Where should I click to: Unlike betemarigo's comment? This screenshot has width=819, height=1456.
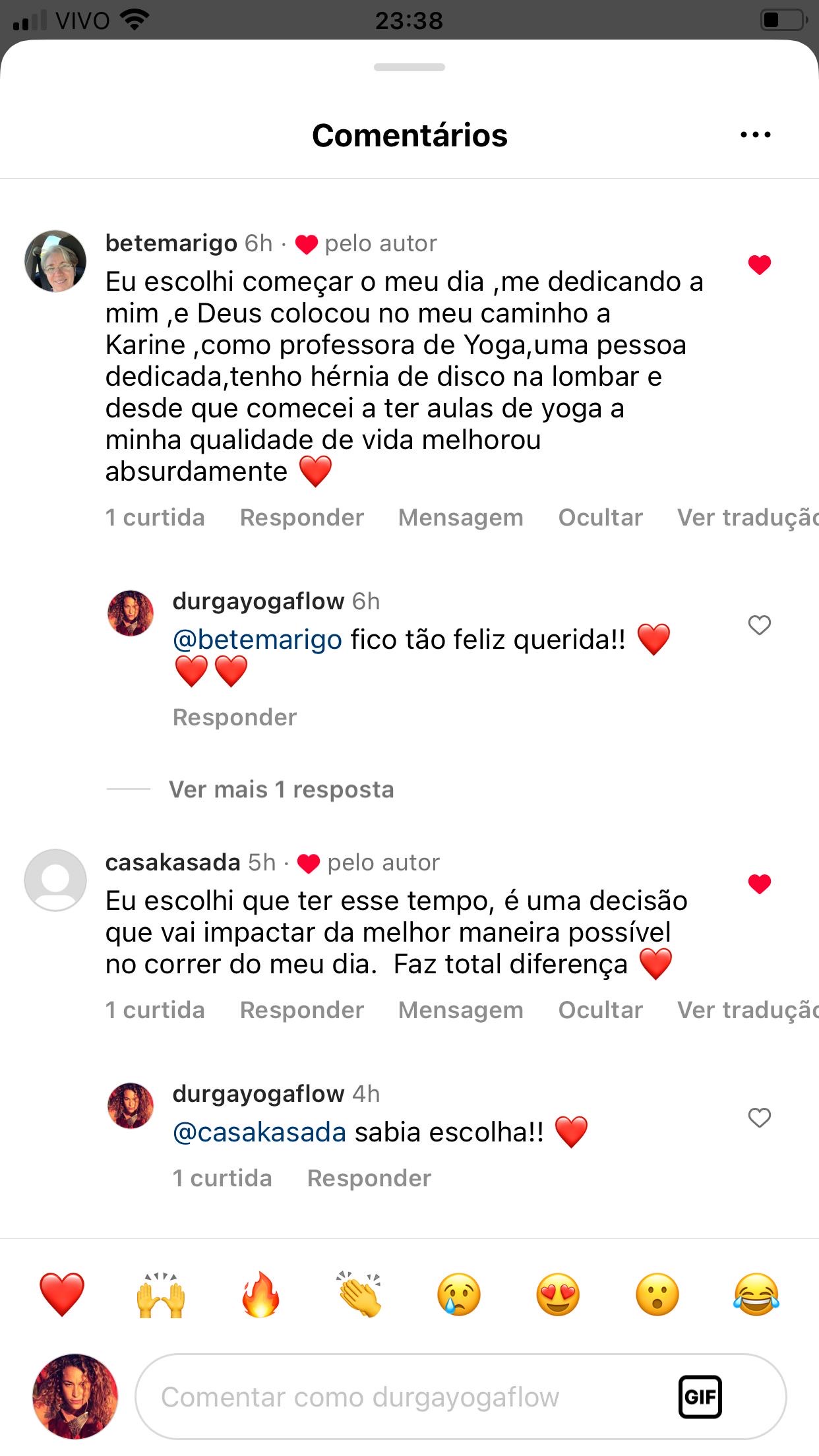pyautogui.click(x=759, y=265)
